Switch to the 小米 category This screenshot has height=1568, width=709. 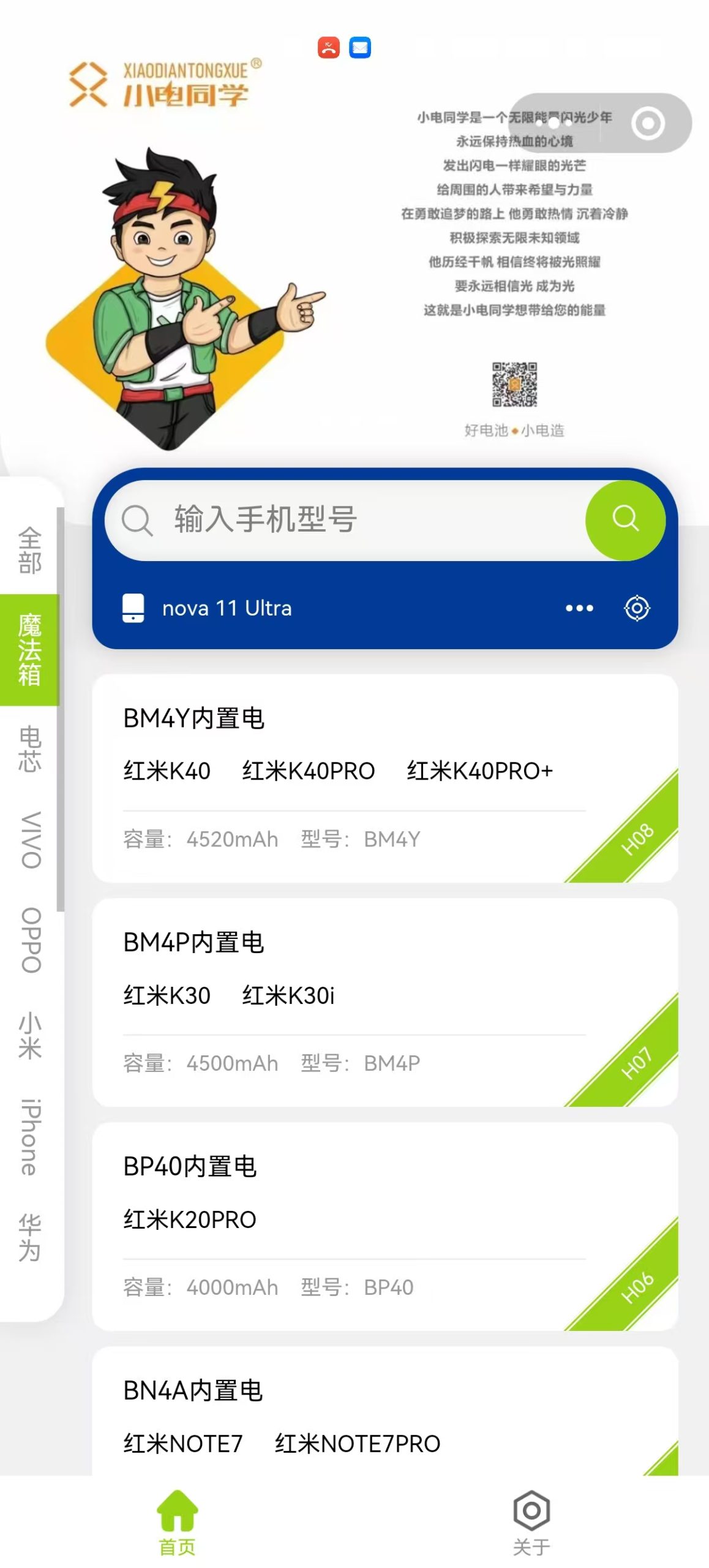[29, 1035]
